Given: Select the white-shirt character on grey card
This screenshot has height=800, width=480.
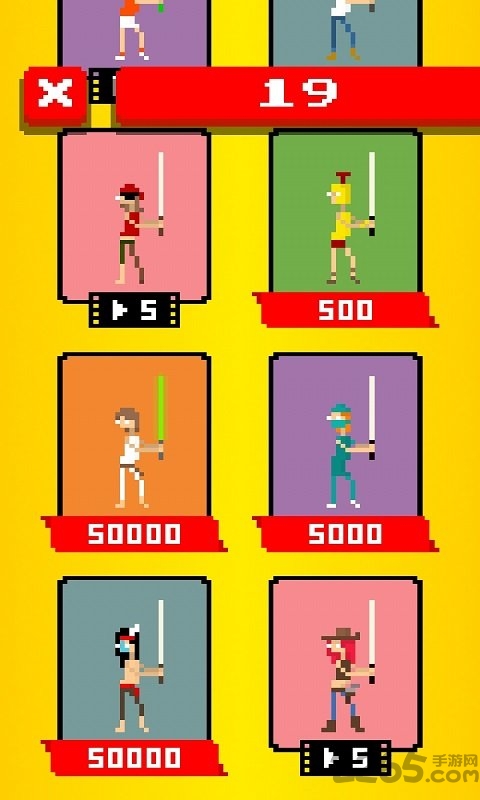Looking at the screenshot, I should [x=345, y=33].
